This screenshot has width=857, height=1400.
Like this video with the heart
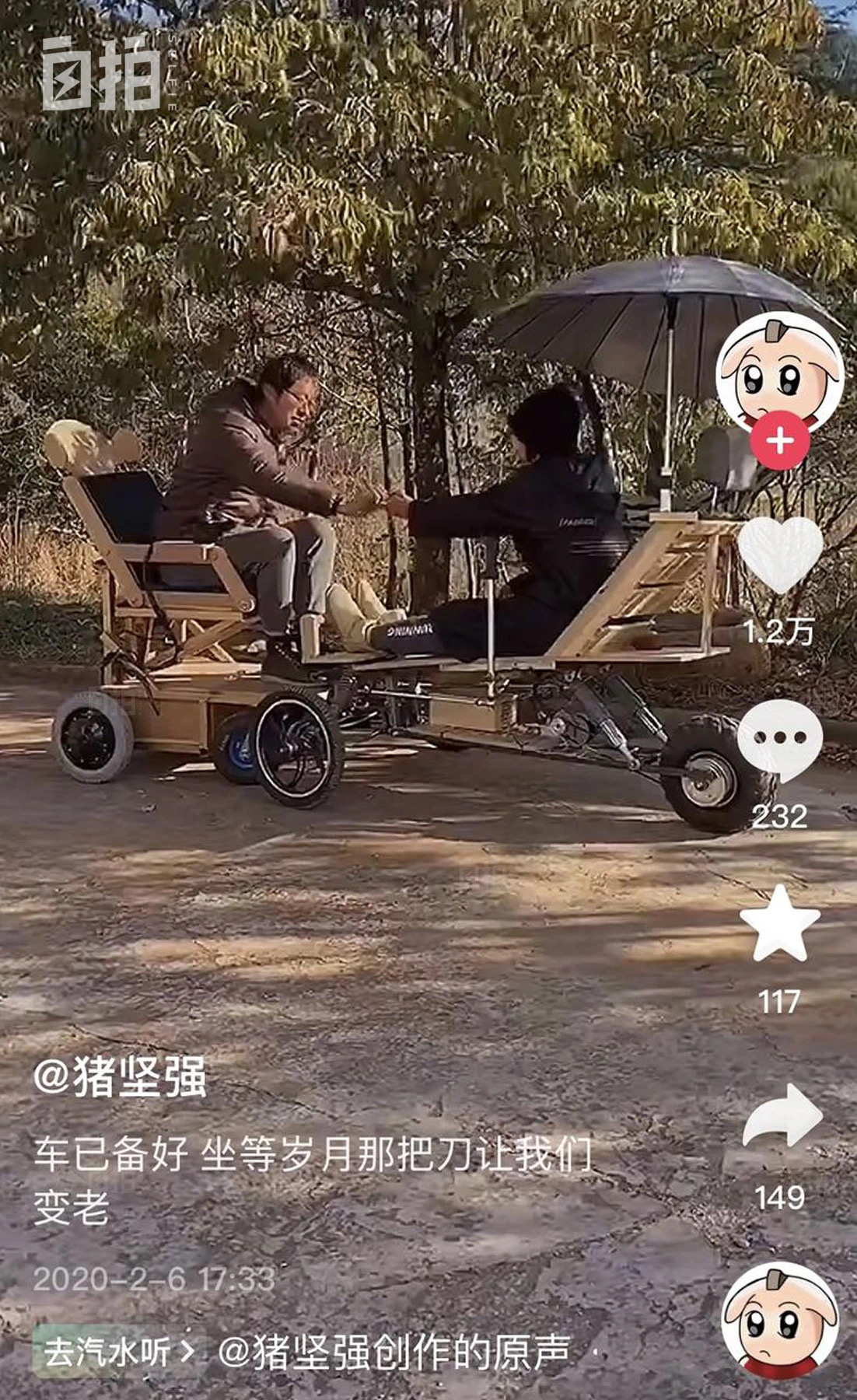[x=779, y=554]
